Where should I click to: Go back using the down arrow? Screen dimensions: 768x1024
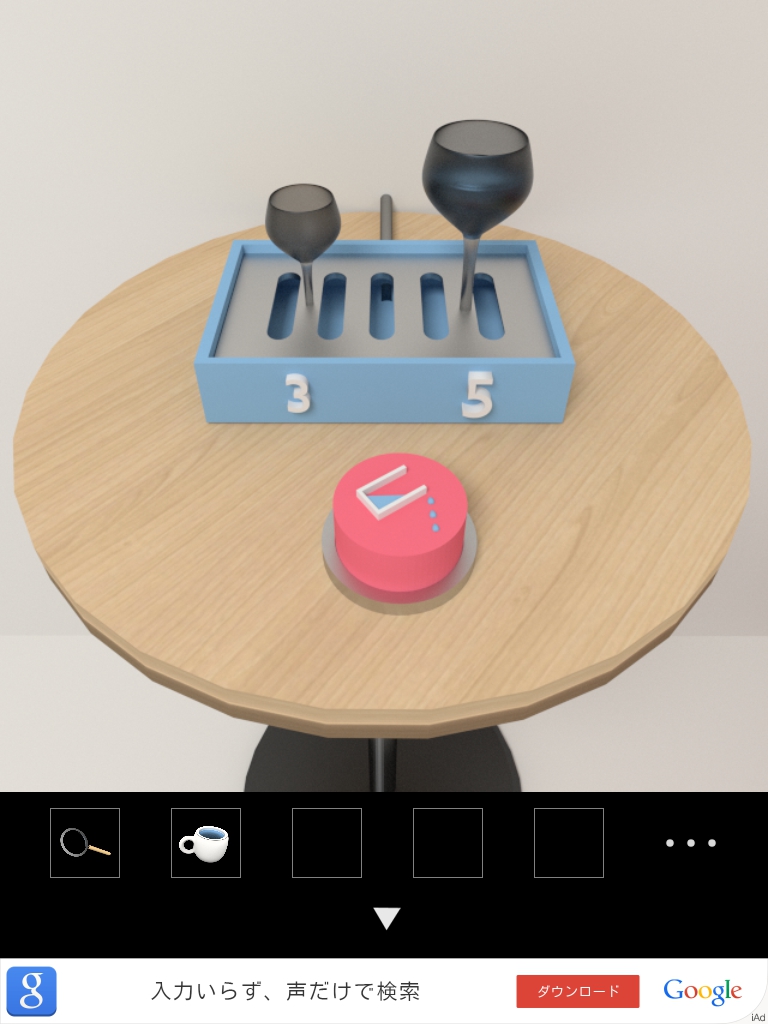coord(387,918)
